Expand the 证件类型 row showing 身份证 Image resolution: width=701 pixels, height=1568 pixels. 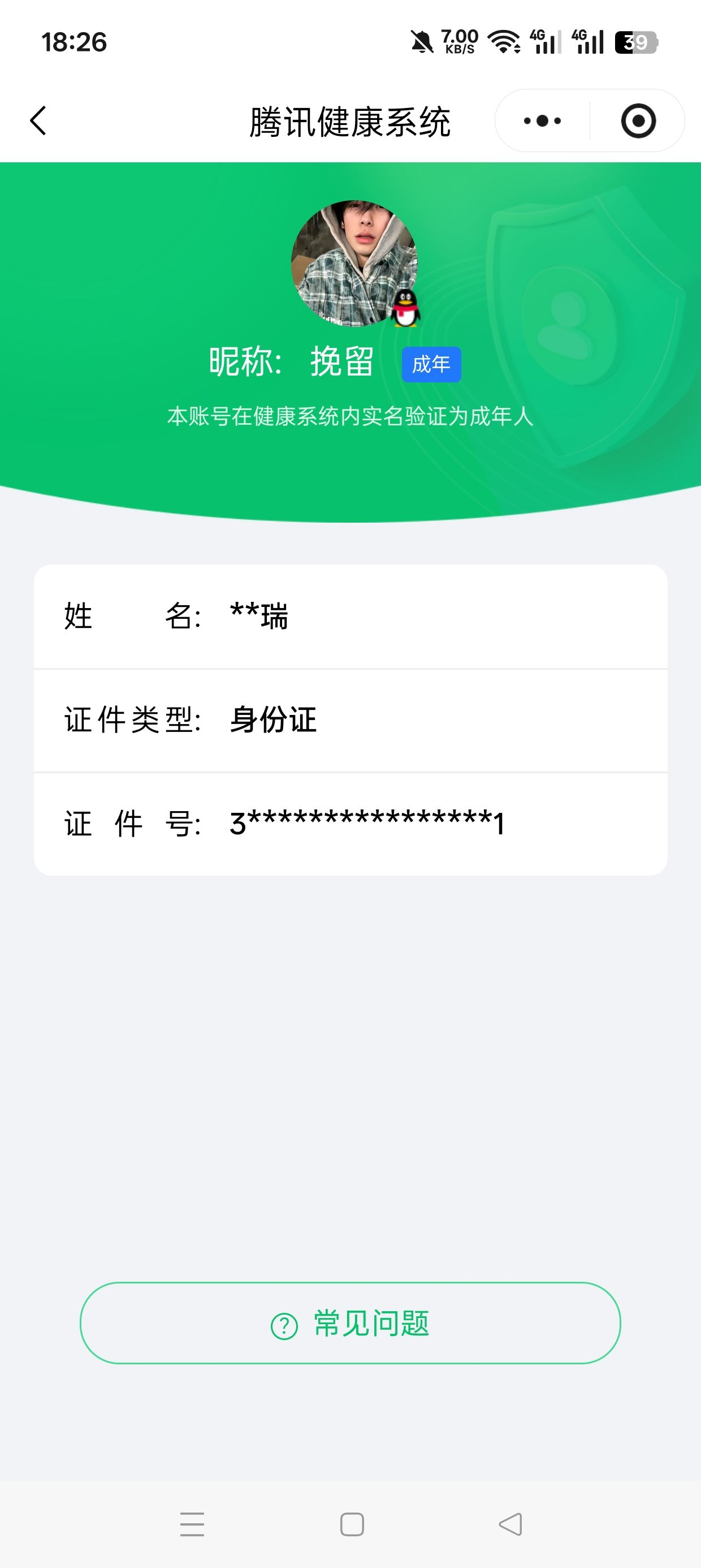tap(350, 720)
